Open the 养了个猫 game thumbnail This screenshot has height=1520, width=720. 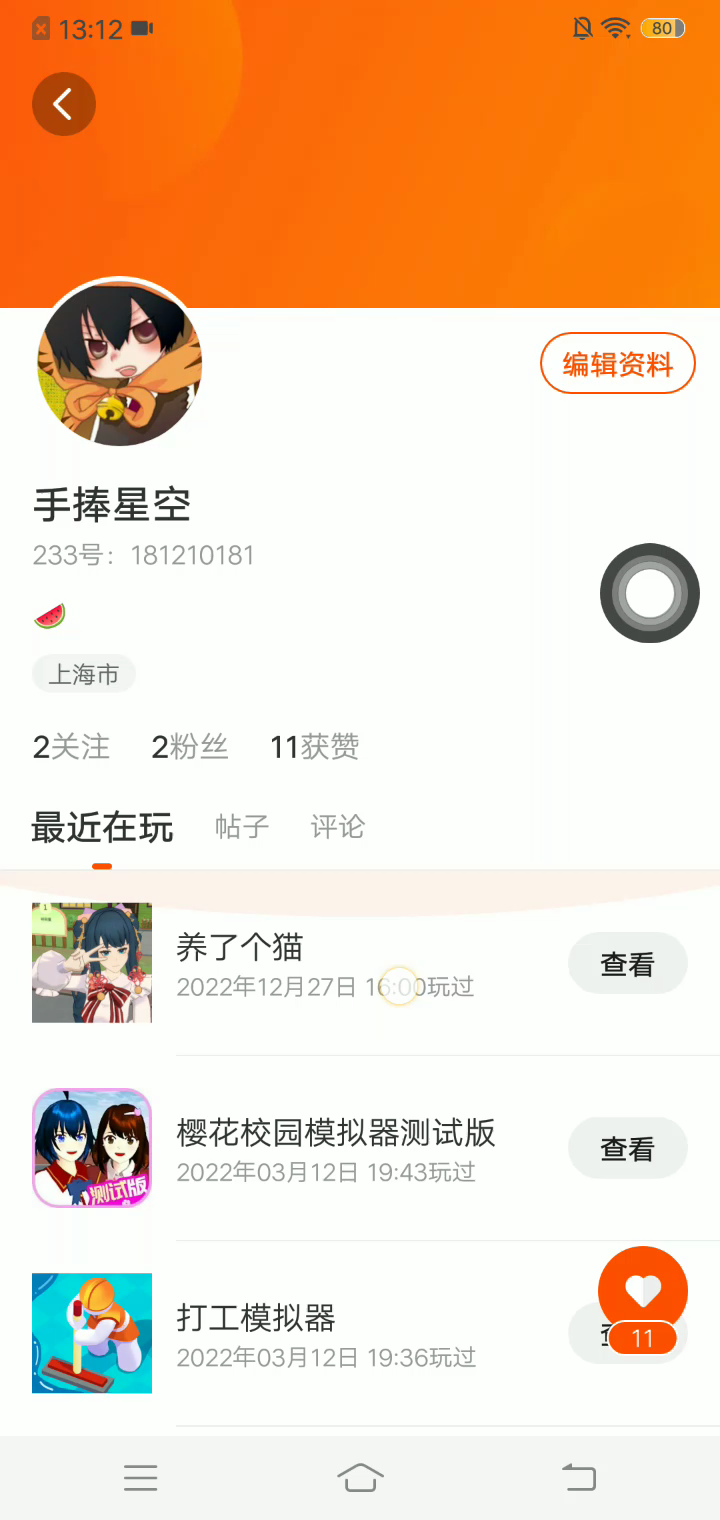pos(92,963)
